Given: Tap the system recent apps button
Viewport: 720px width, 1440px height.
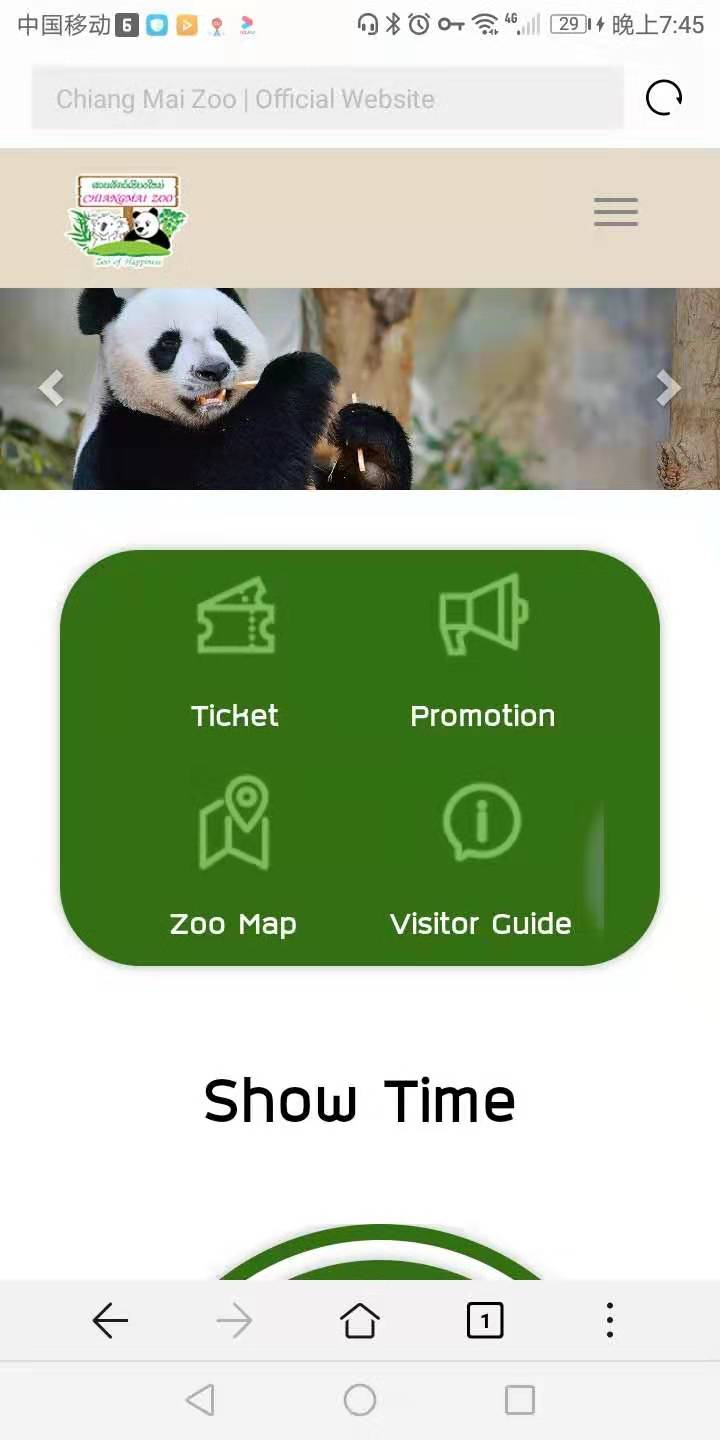Looking at the screenshot, I should pyautogui.click(x=520, y=1400).
